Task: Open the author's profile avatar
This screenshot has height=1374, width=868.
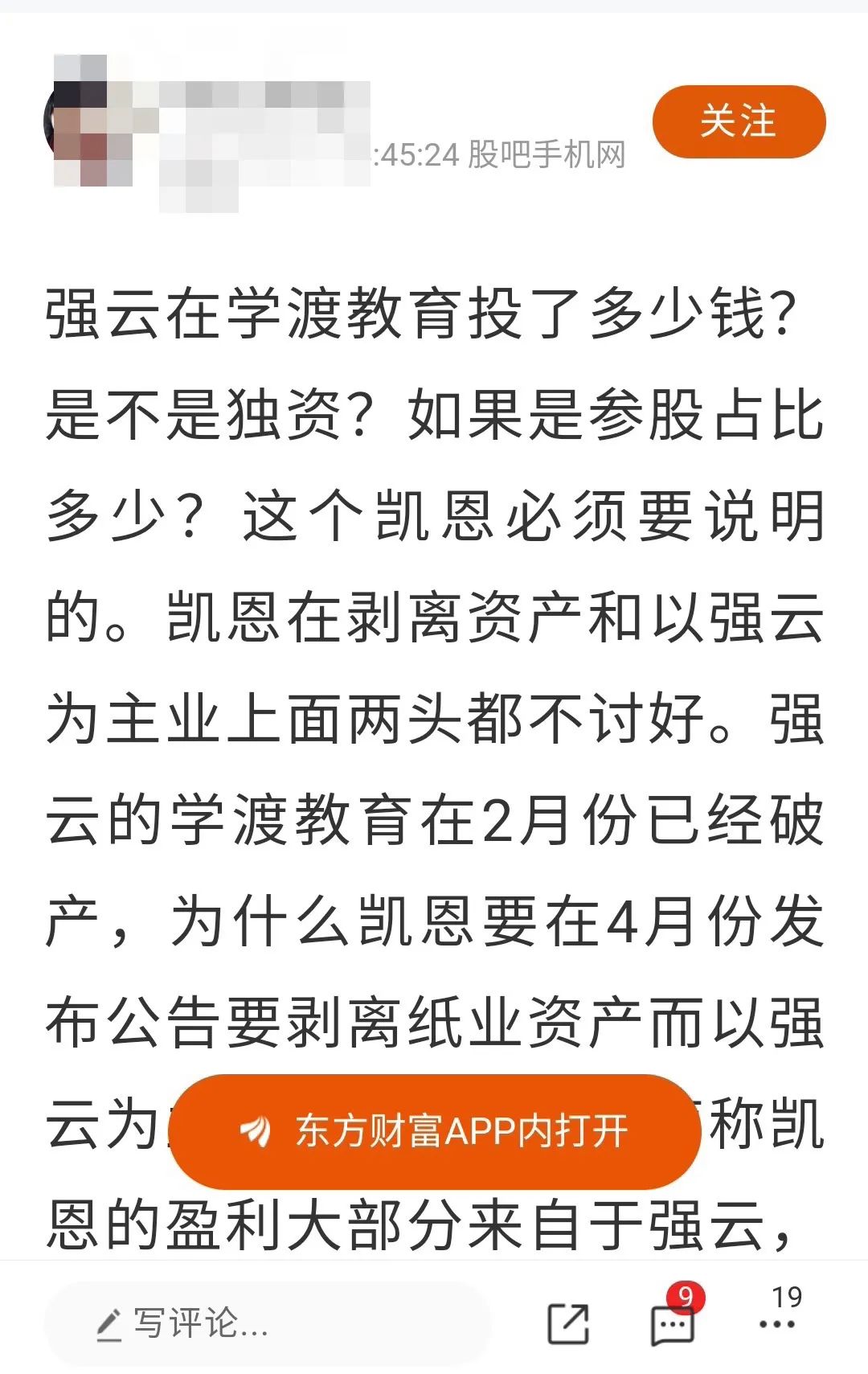Action: pos(80,122)
